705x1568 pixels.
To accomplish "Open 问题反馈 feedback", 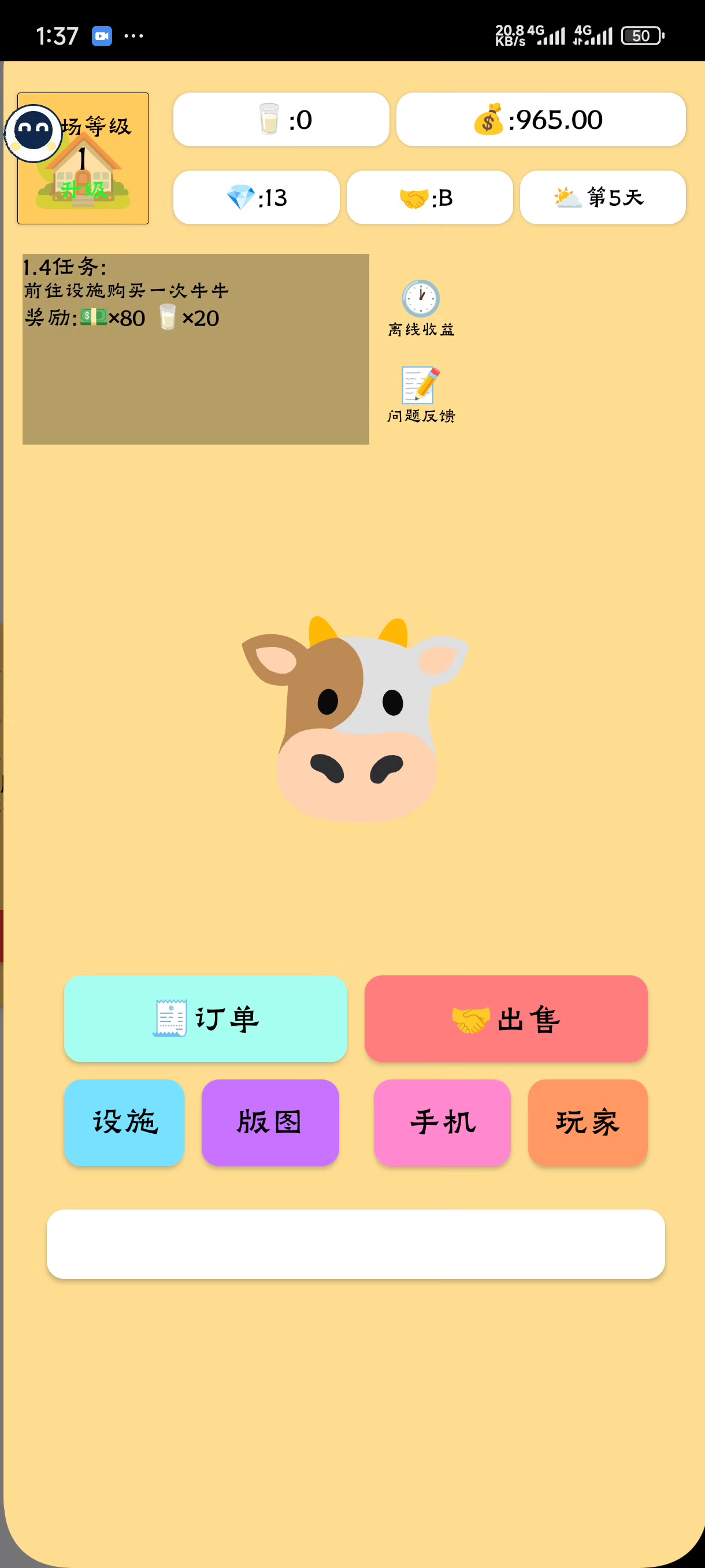I will (421, 394).
